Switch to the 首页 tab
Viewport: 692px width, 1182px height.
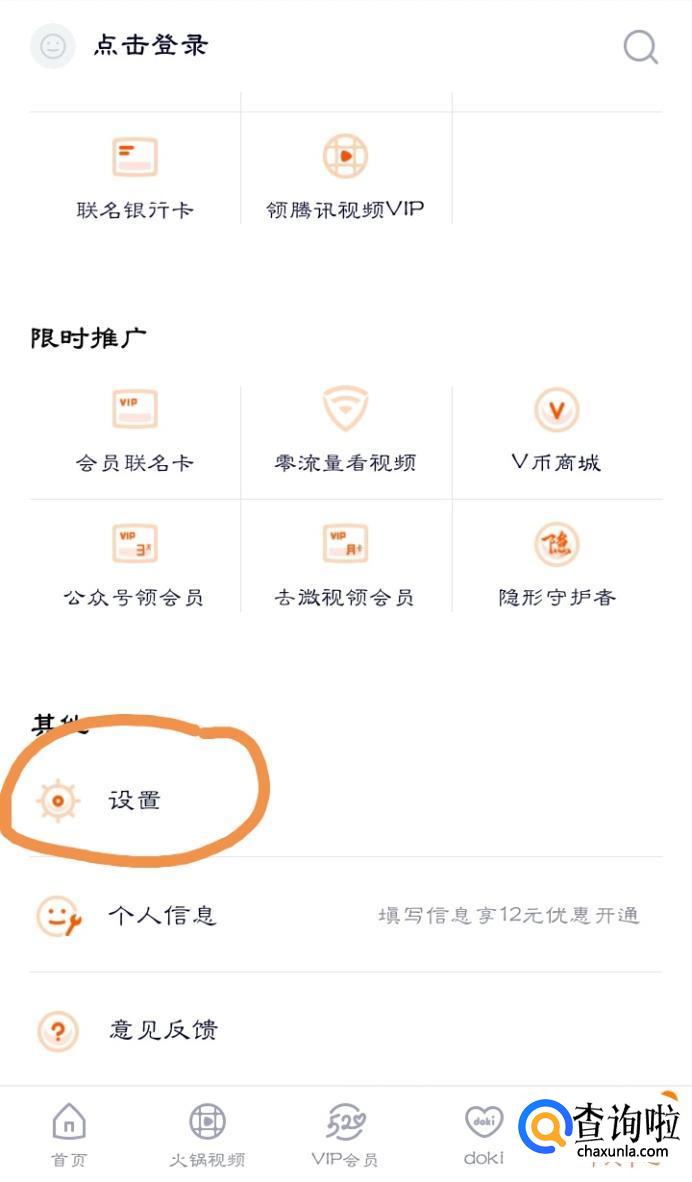tap(69, 1135)
